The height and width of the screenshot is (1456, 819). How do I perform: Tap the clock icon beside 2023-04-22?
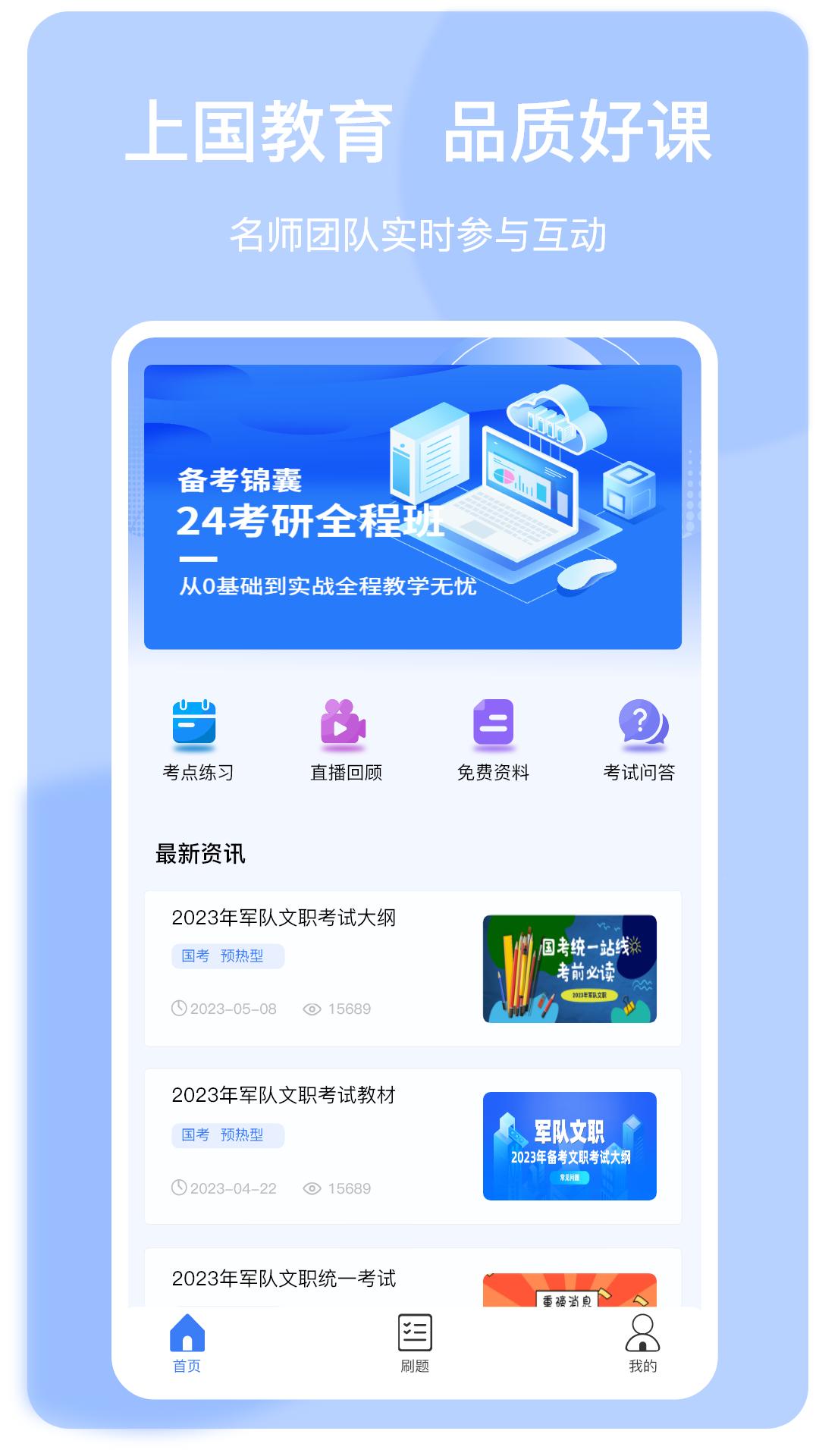tap(180, 1187)
